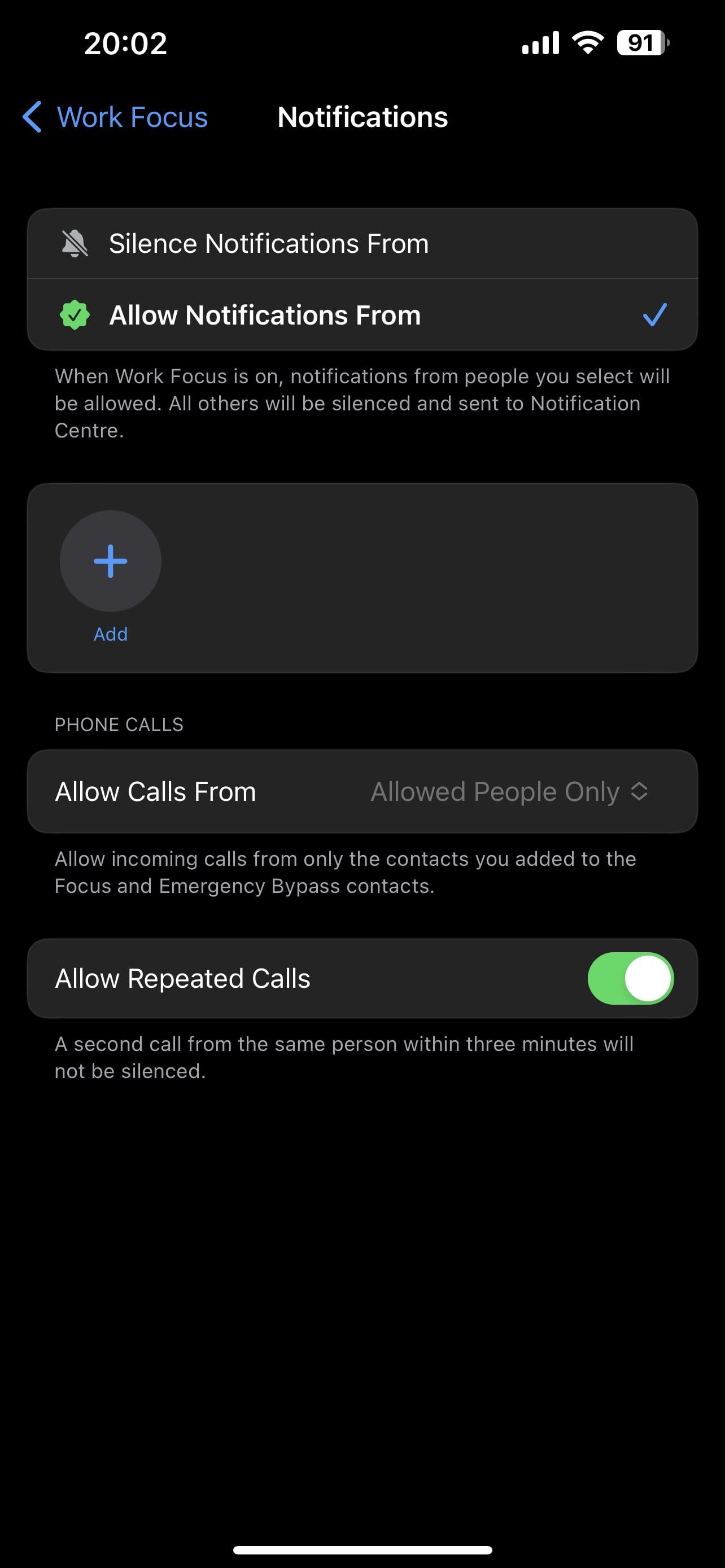Image resolution: width=725 pixels, height=1568 pixels.
Task: Click the Allow Repeated Calls row label
Action: point(182,978)
